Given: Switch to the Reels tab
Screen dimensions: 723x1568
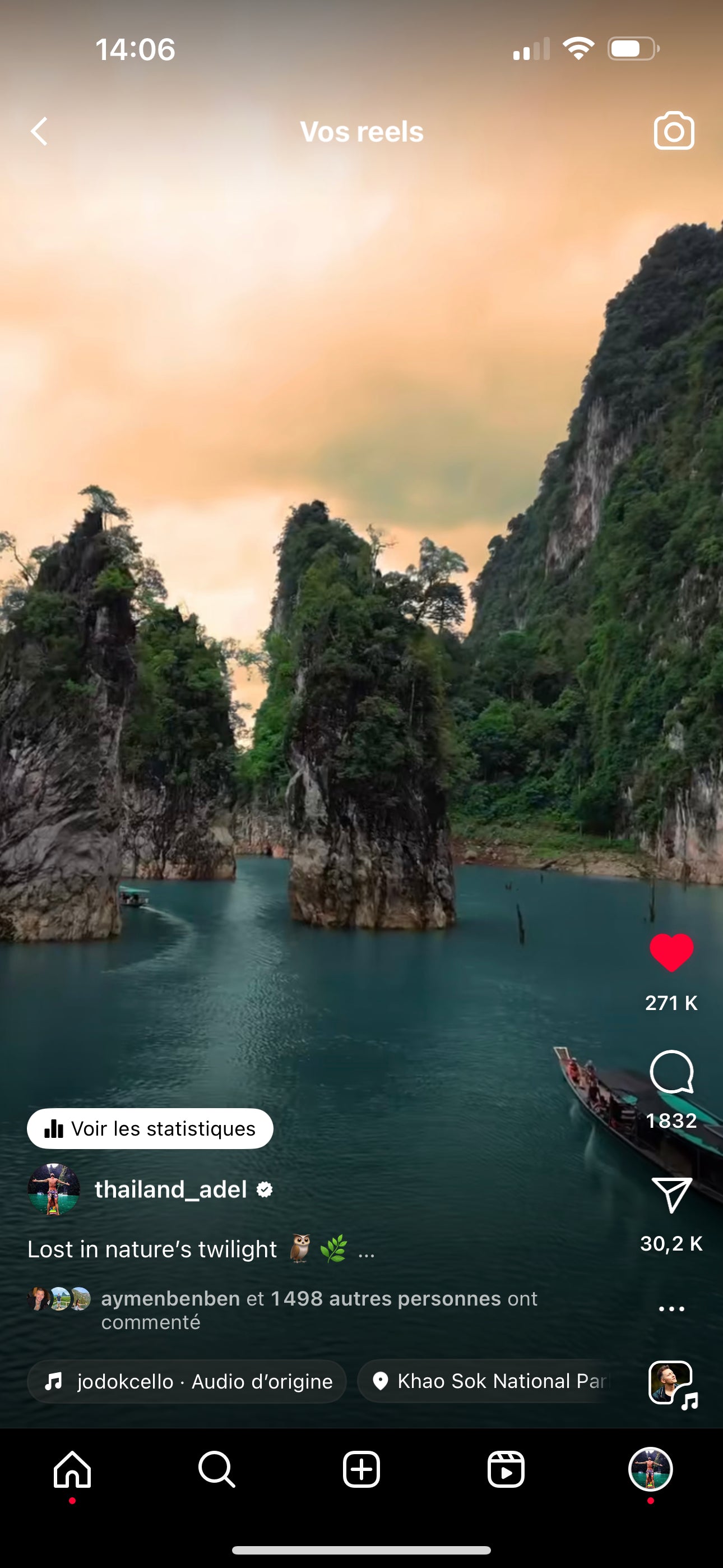Looking at the screenshot, I should (x=506, y=1469).
